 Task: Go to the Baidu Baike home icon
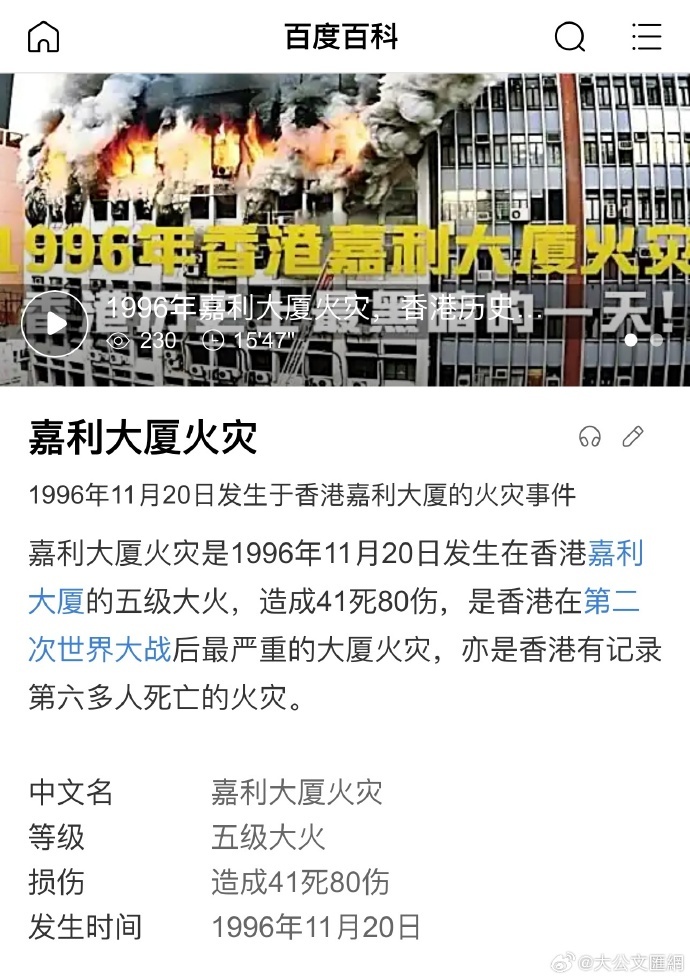point(44,36)
